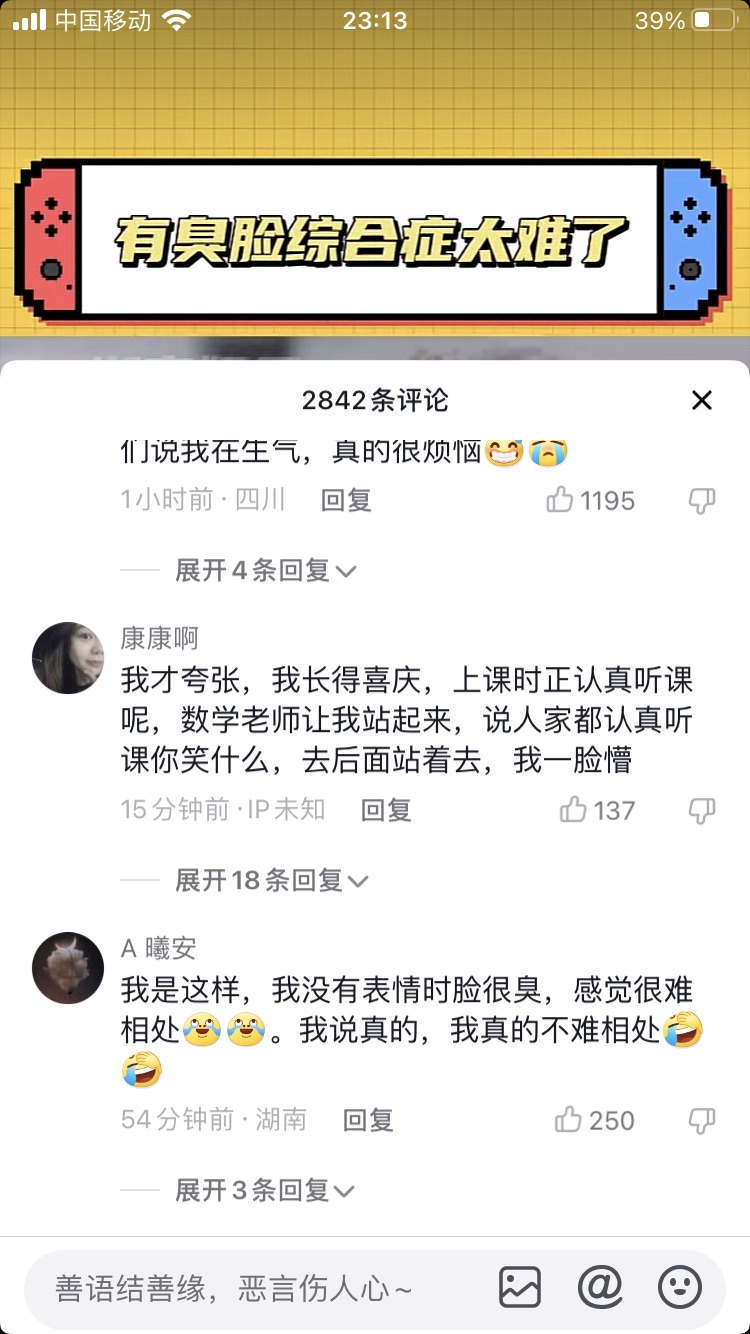Reply to A 曦安's comment

click(368, 1120)
